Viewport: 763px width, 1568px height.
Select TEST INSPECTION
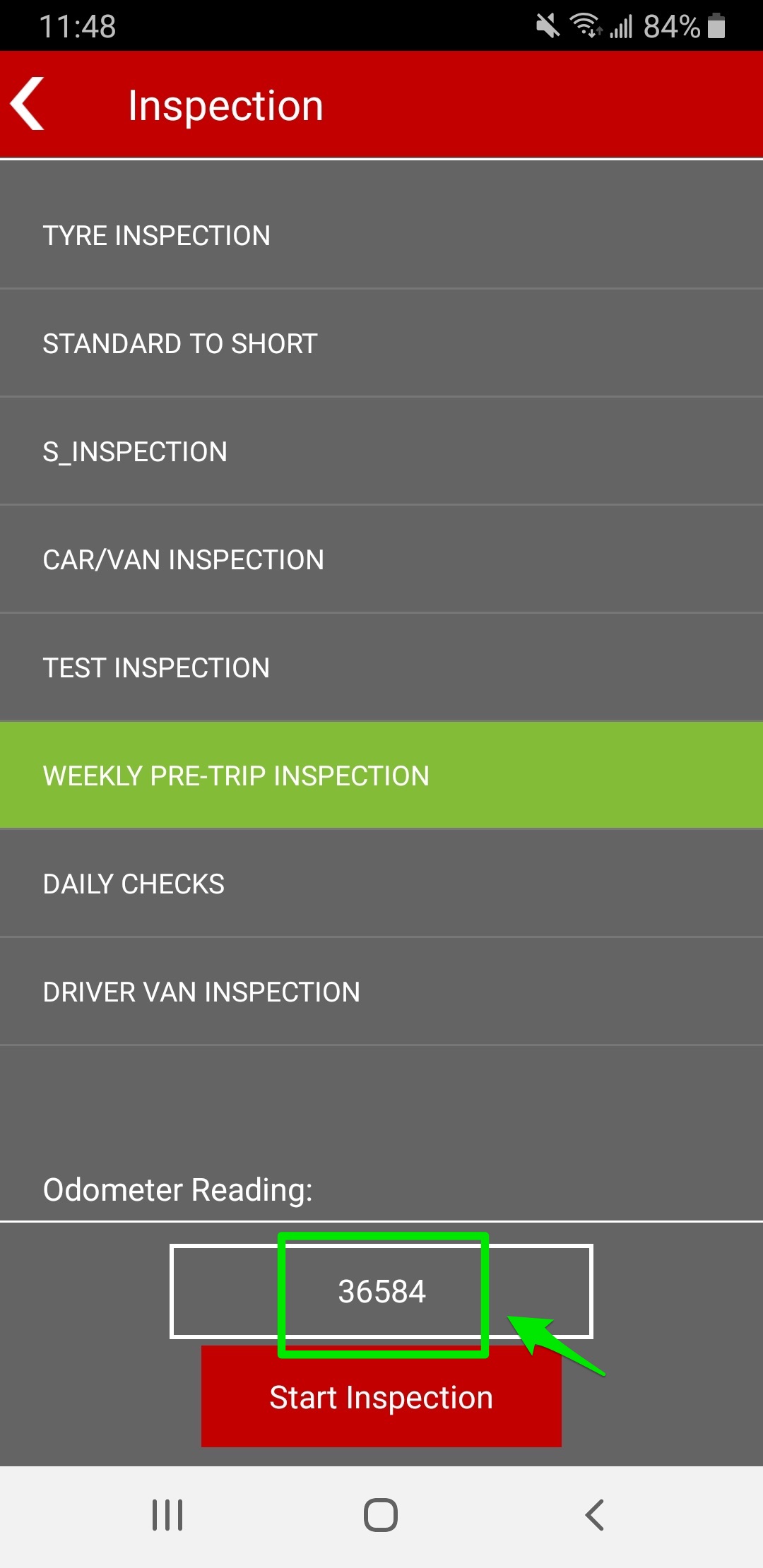pos(381,667)
